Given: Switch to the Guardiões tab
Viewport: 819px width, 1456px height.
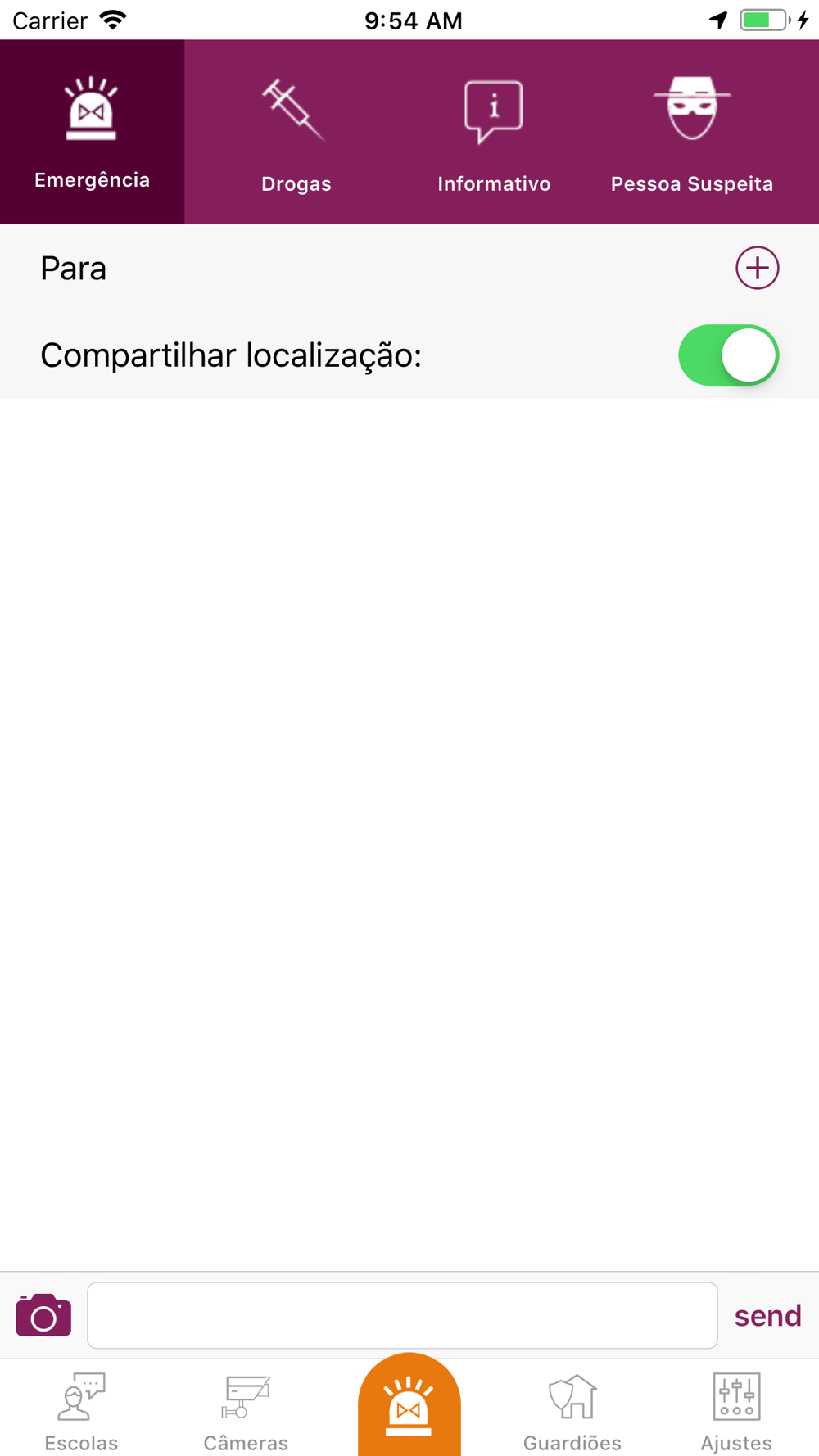Looking at the screenshot, I should [x=572, y=1410].
